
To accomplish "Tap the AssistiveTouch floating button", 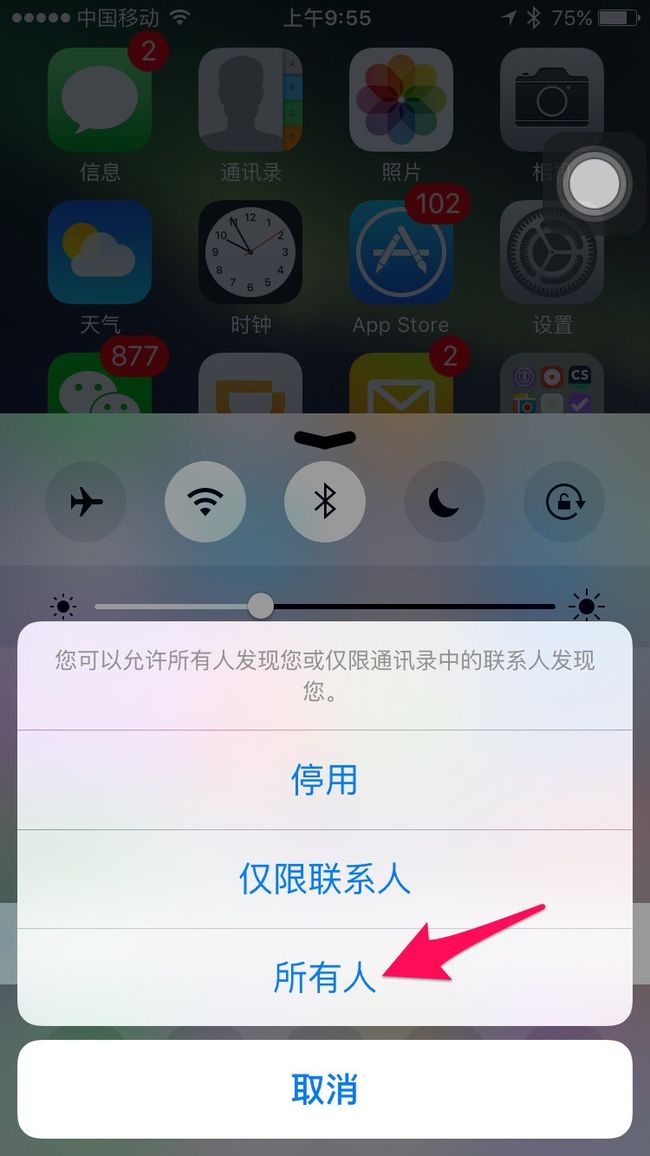I will (x=595, y=184).
